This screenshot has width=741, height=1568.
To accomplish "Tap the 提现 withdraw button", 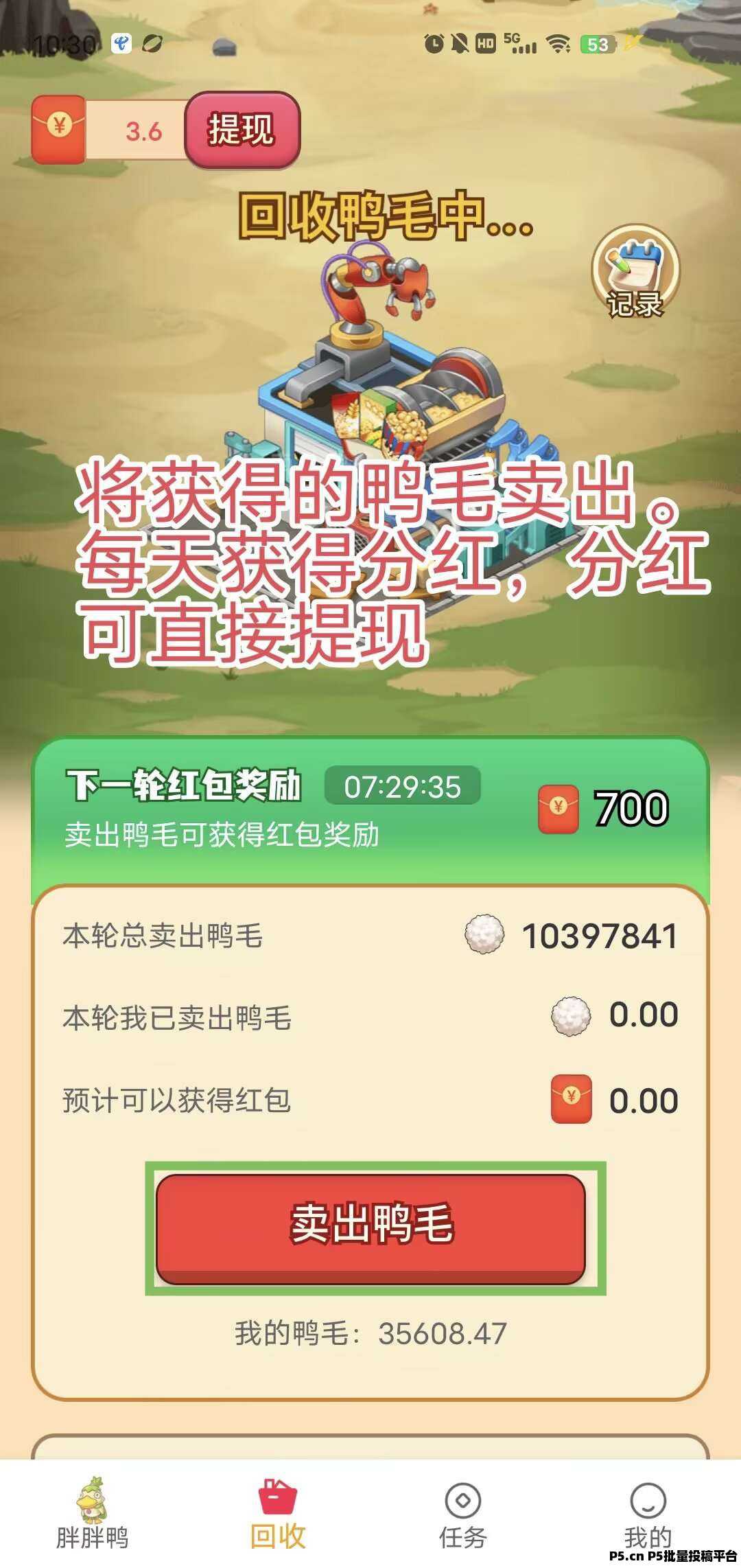I will click(x=242, y=130).
